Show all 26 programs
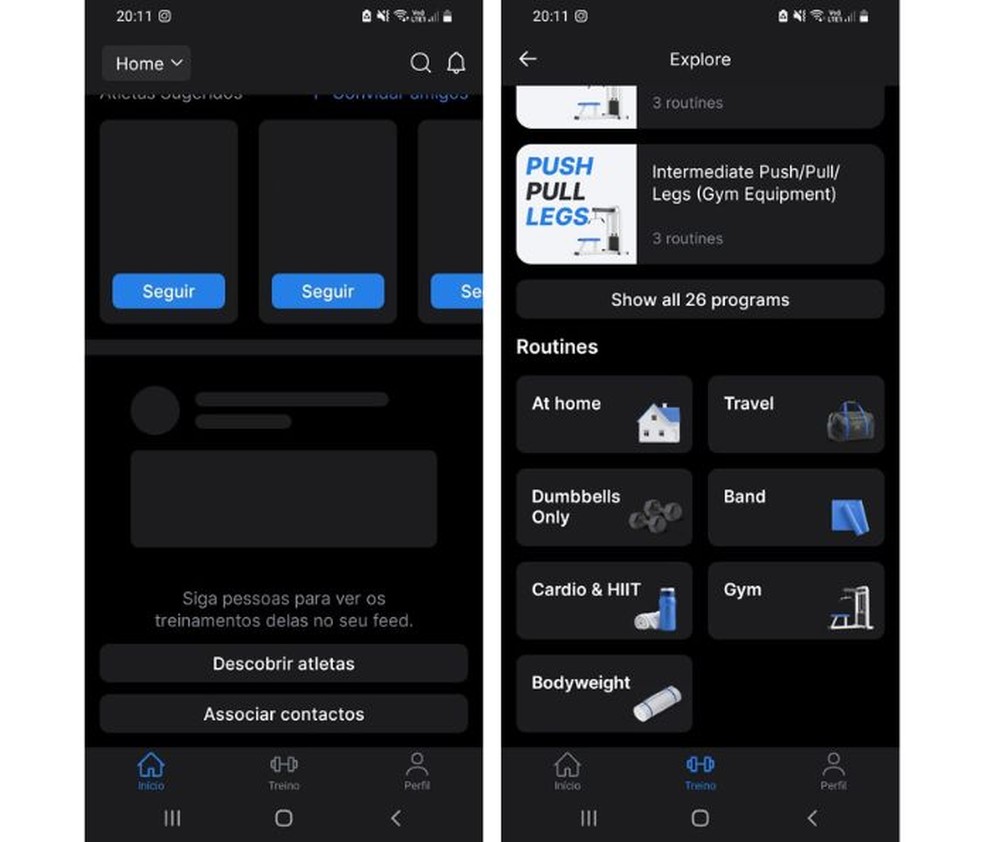Viewport: 984px width, 842px height. tap(700, 300)
